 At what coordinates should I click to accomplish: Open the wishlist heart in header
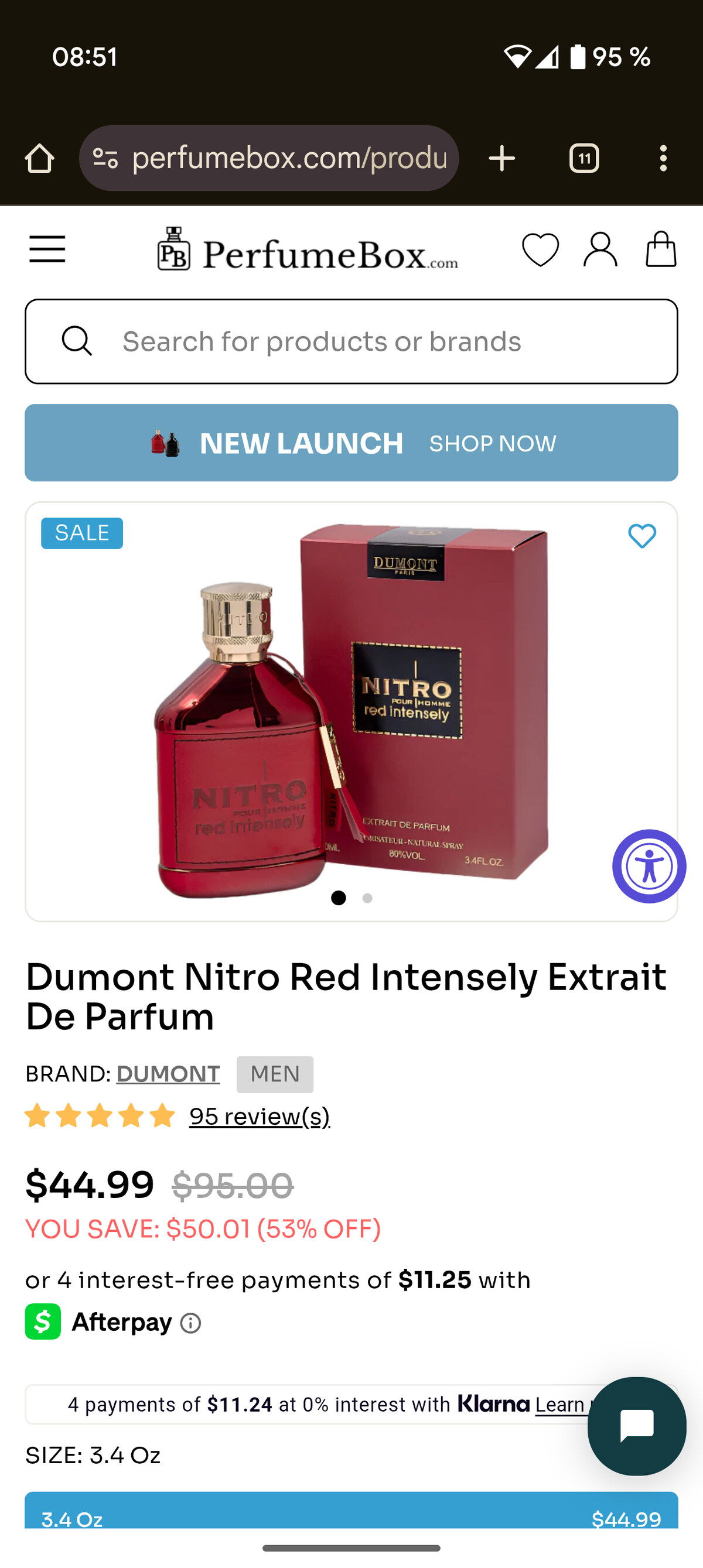540,249
